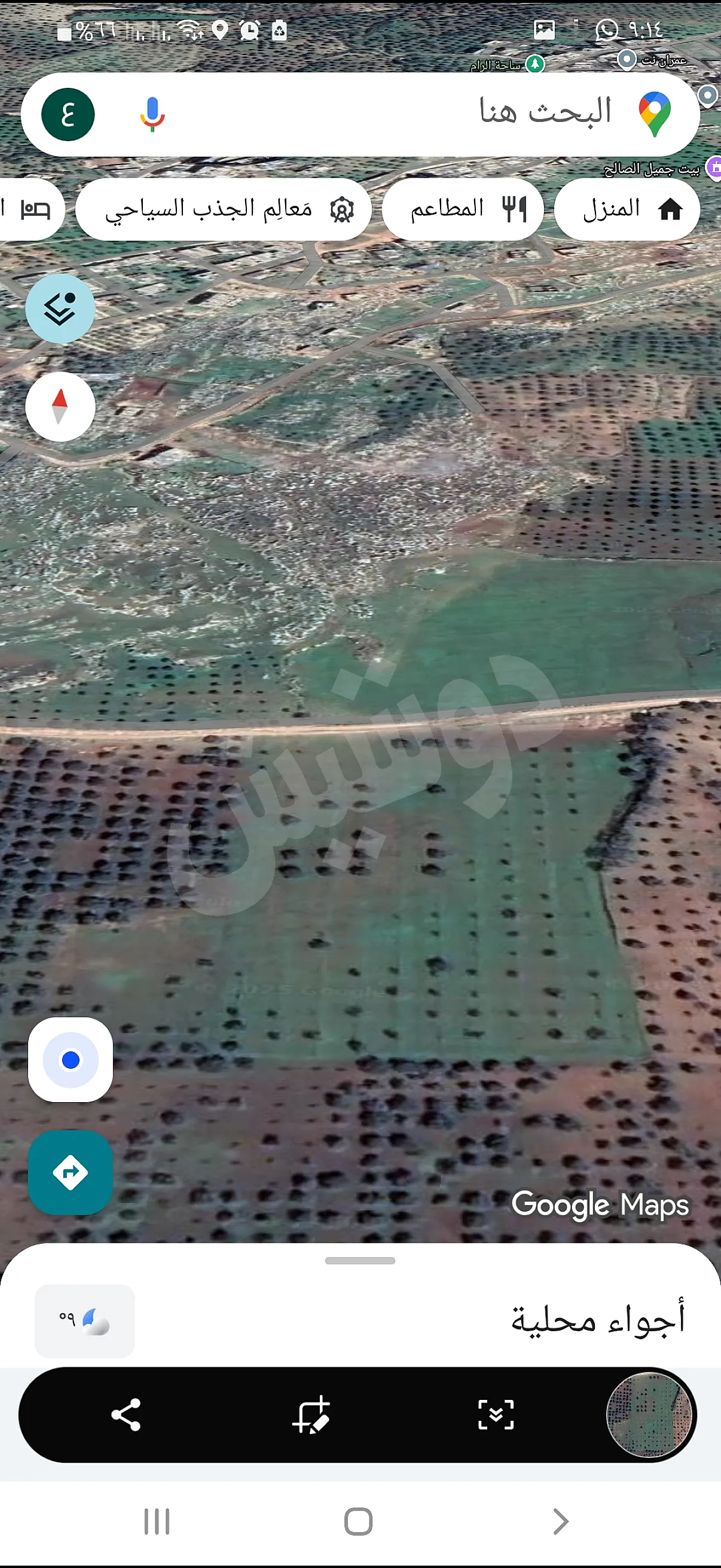721x1568 pixels.
Task: Tap the ساحة الرام map marker
Action: (535, 63)
